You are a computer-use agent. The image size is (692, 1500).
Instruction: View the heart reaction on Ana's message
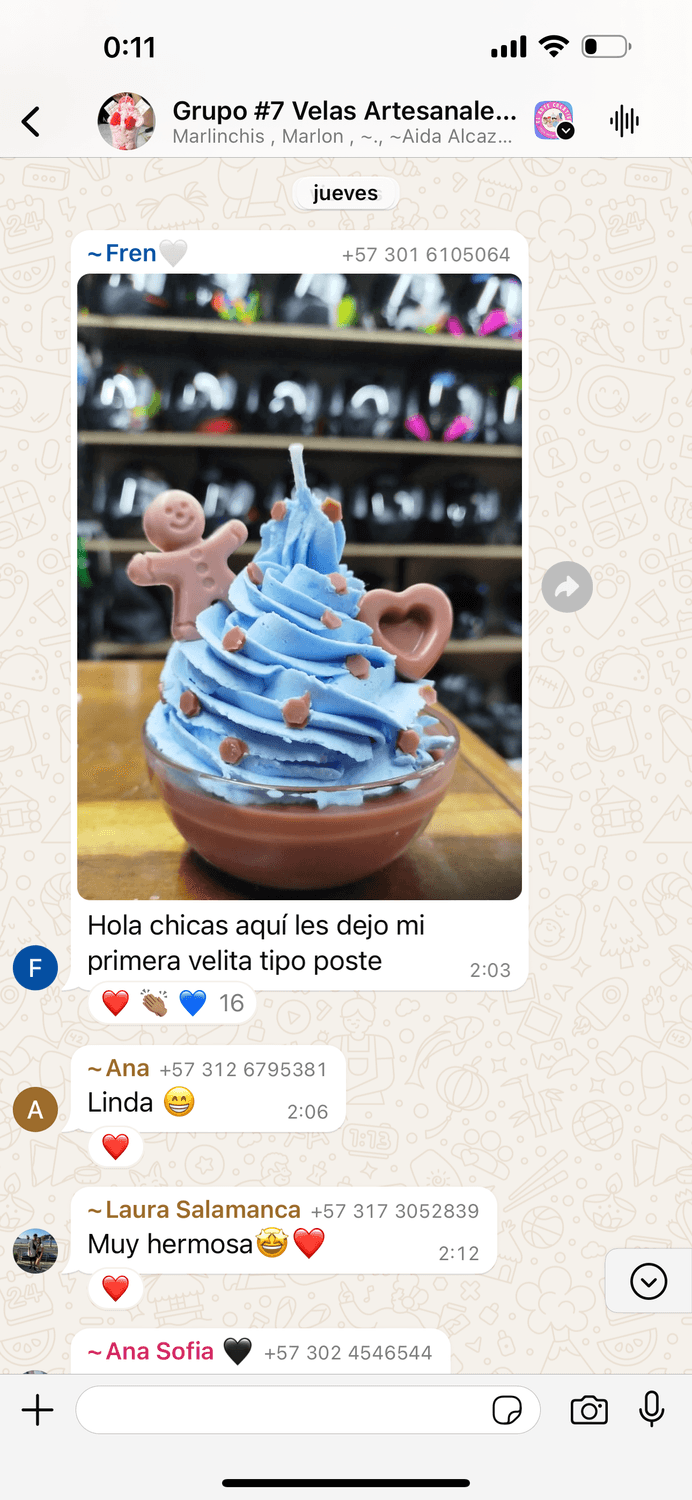[x=116, y=1146]
